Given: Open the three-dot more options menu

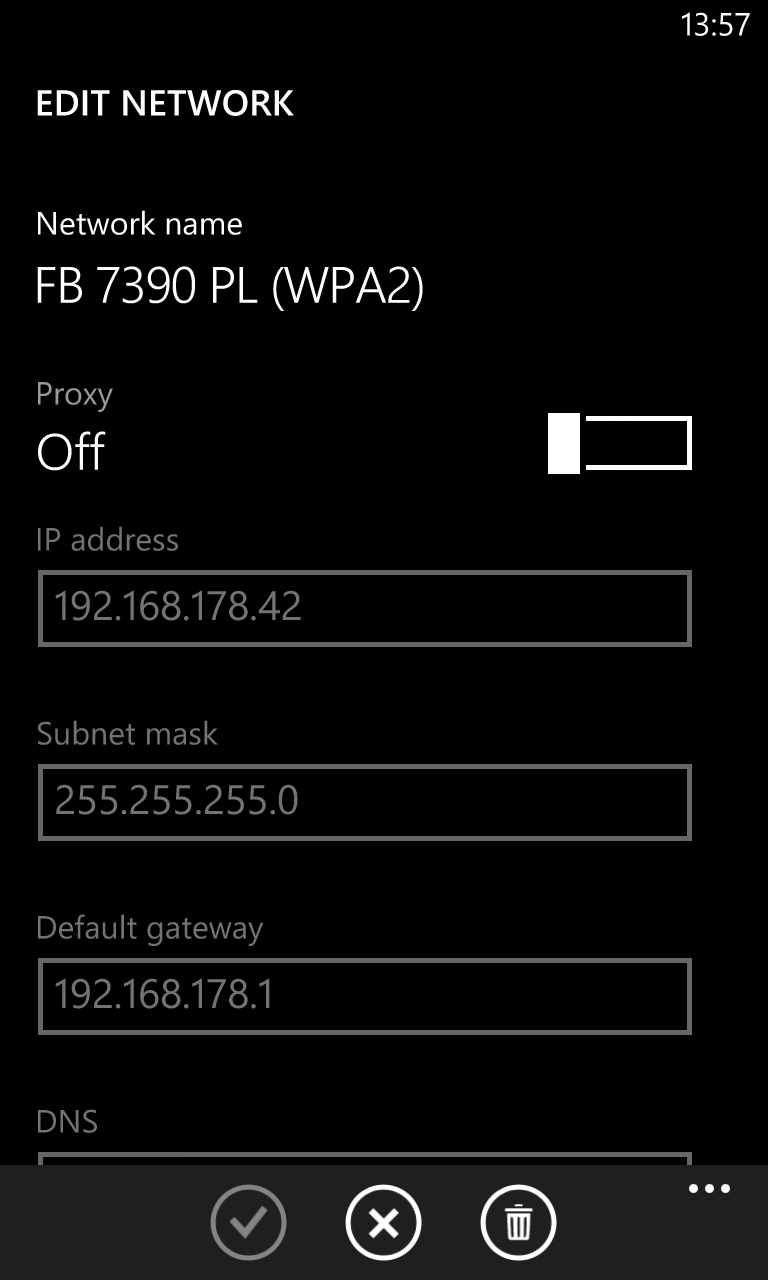Looking at the screenshot, I should (709, 1189).
